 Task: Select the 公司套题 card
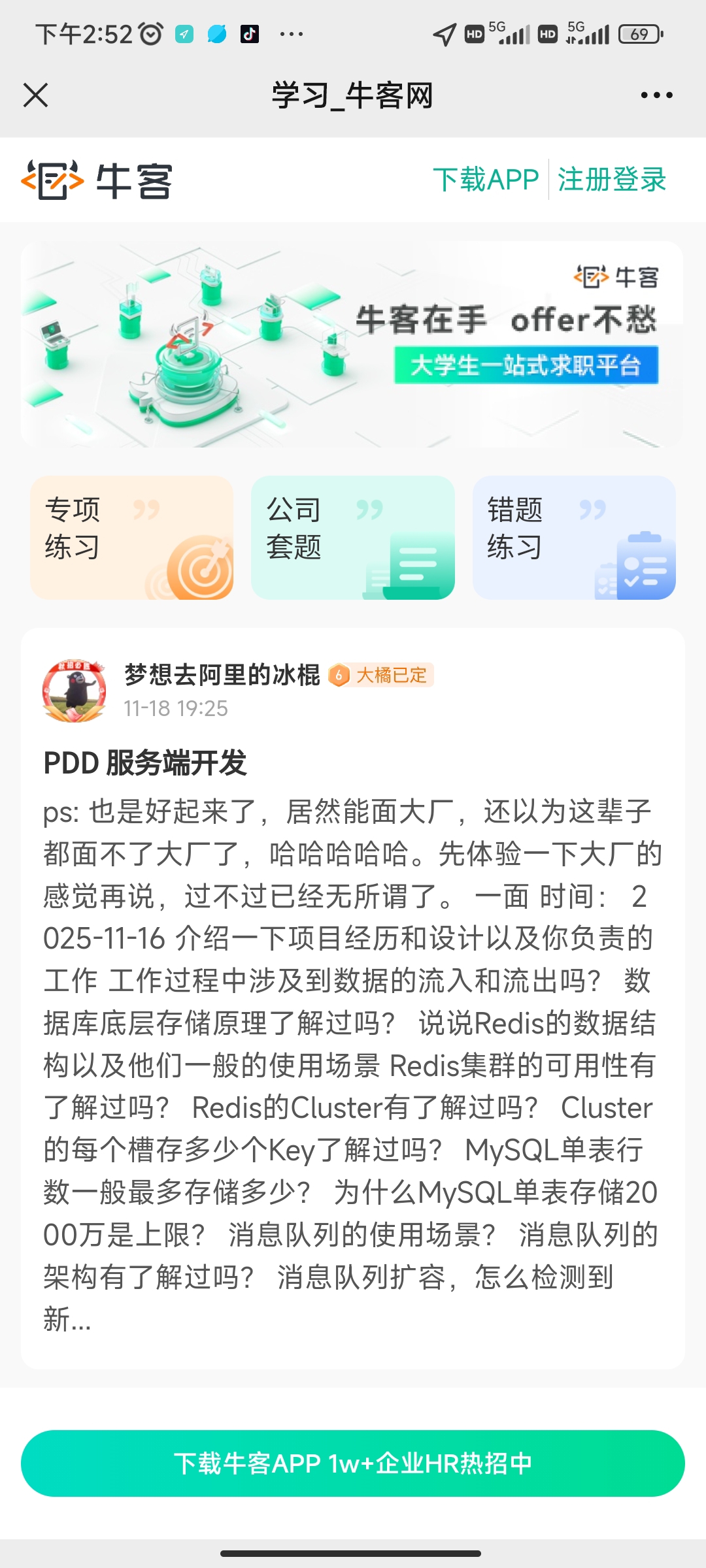tap(353, 537)
